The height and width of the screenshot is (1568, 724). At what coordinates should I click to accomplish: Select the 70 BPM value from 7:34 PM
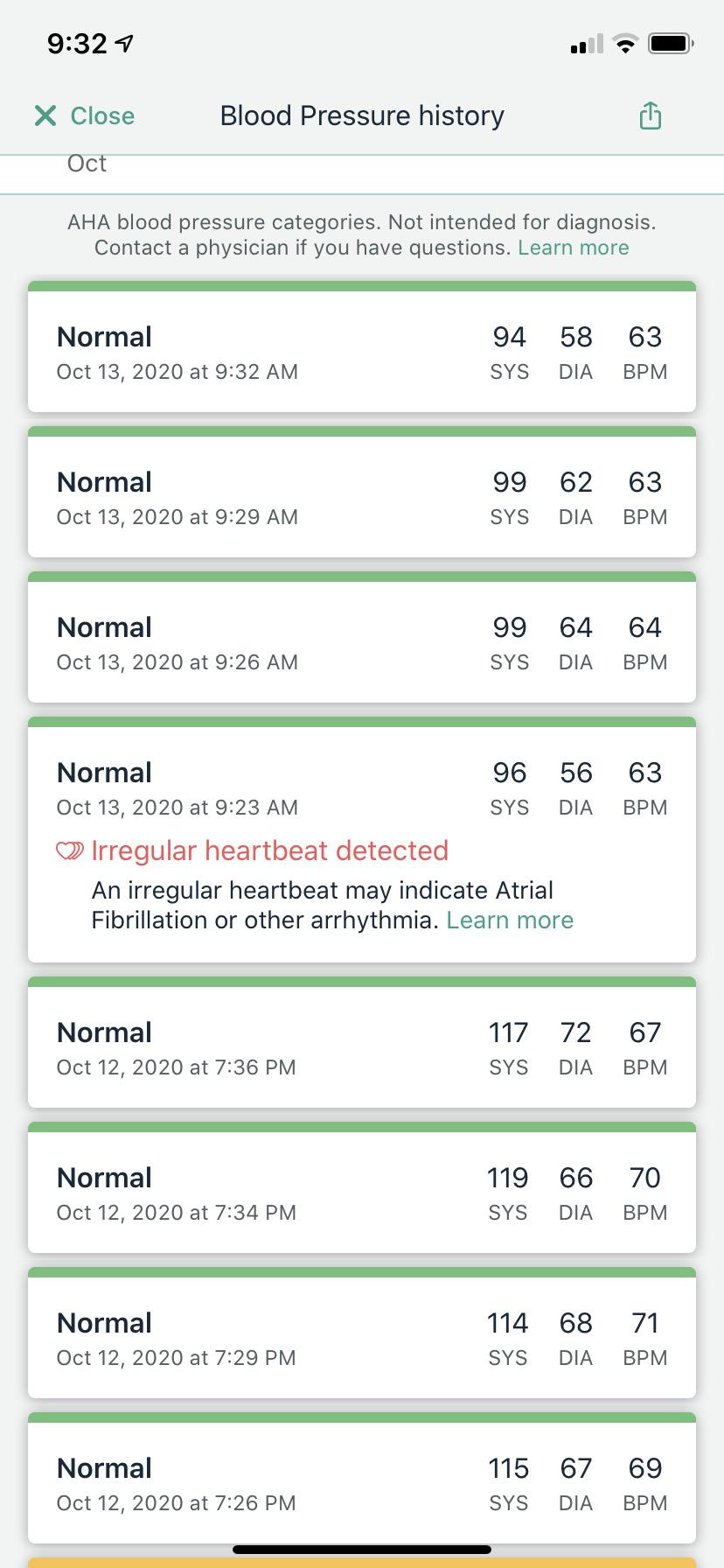[x=644, y=1177]
